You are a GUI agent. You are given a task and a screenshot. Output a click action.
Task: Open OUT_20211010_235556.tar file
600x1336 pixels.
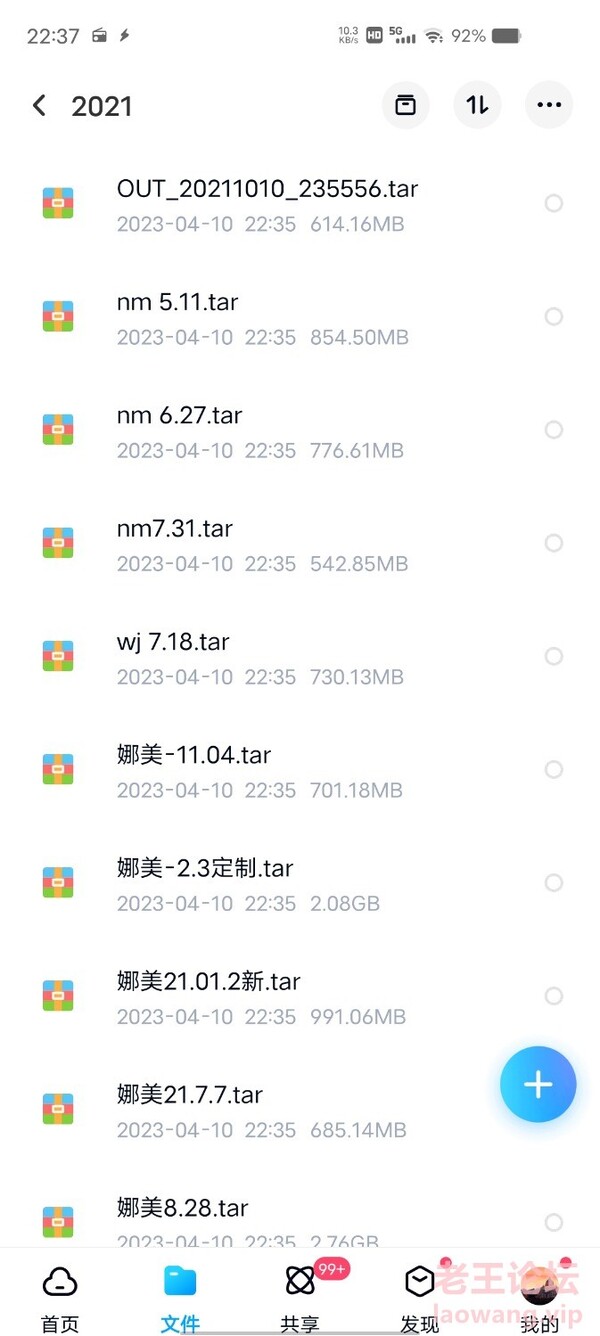300,204
